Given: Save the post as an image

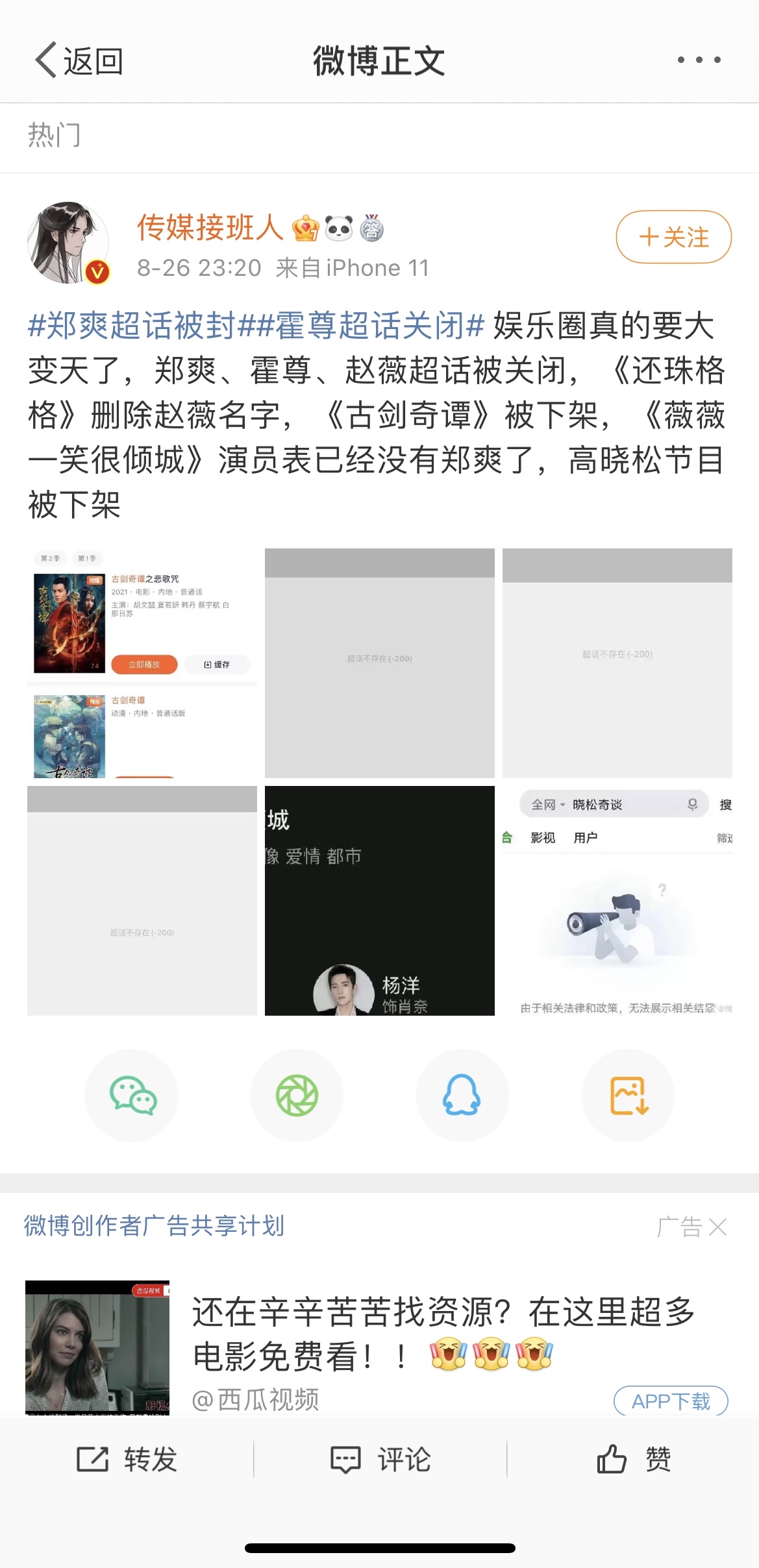Looking at the screenshot, I should click(627, 1095).
